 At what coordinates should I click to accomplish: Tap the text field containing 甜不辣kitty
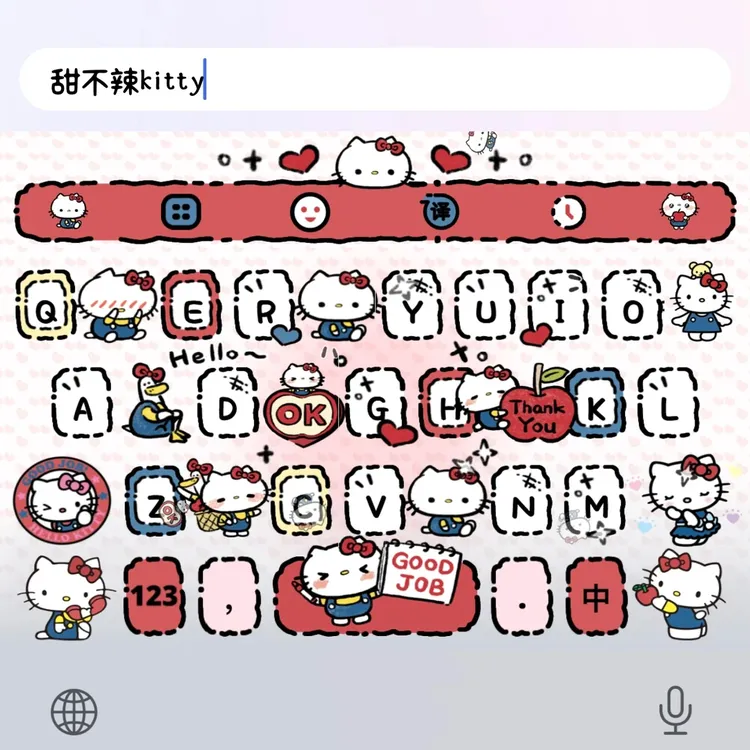tap(375, 79)
